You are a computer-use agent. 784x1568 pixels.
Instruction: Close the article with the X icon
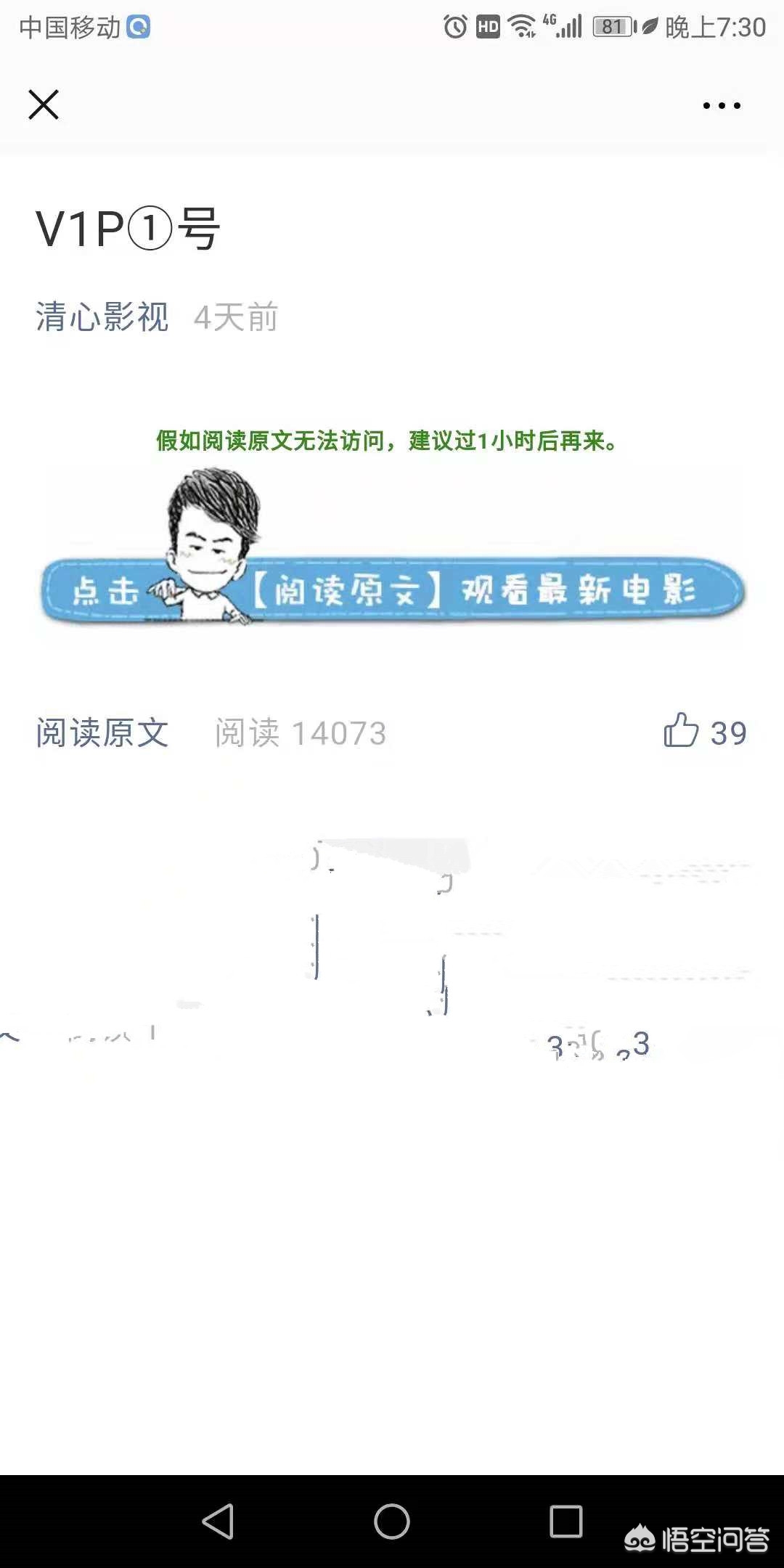[x=44, y=105]
